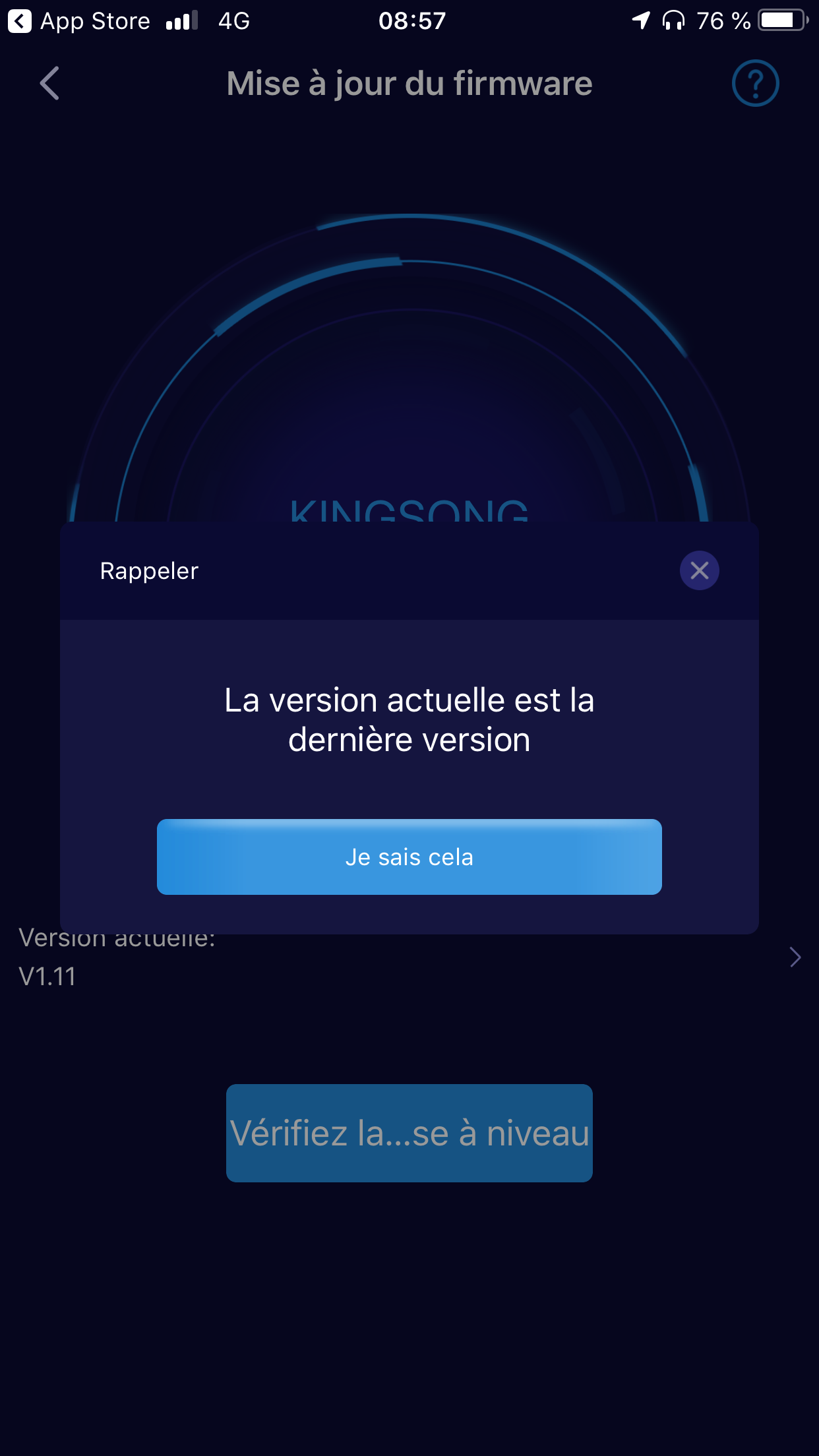This screenshot has width=819, height=1456.
Task: Close the Rappeler dialog with the X
Action: click(x=699, y=570)
